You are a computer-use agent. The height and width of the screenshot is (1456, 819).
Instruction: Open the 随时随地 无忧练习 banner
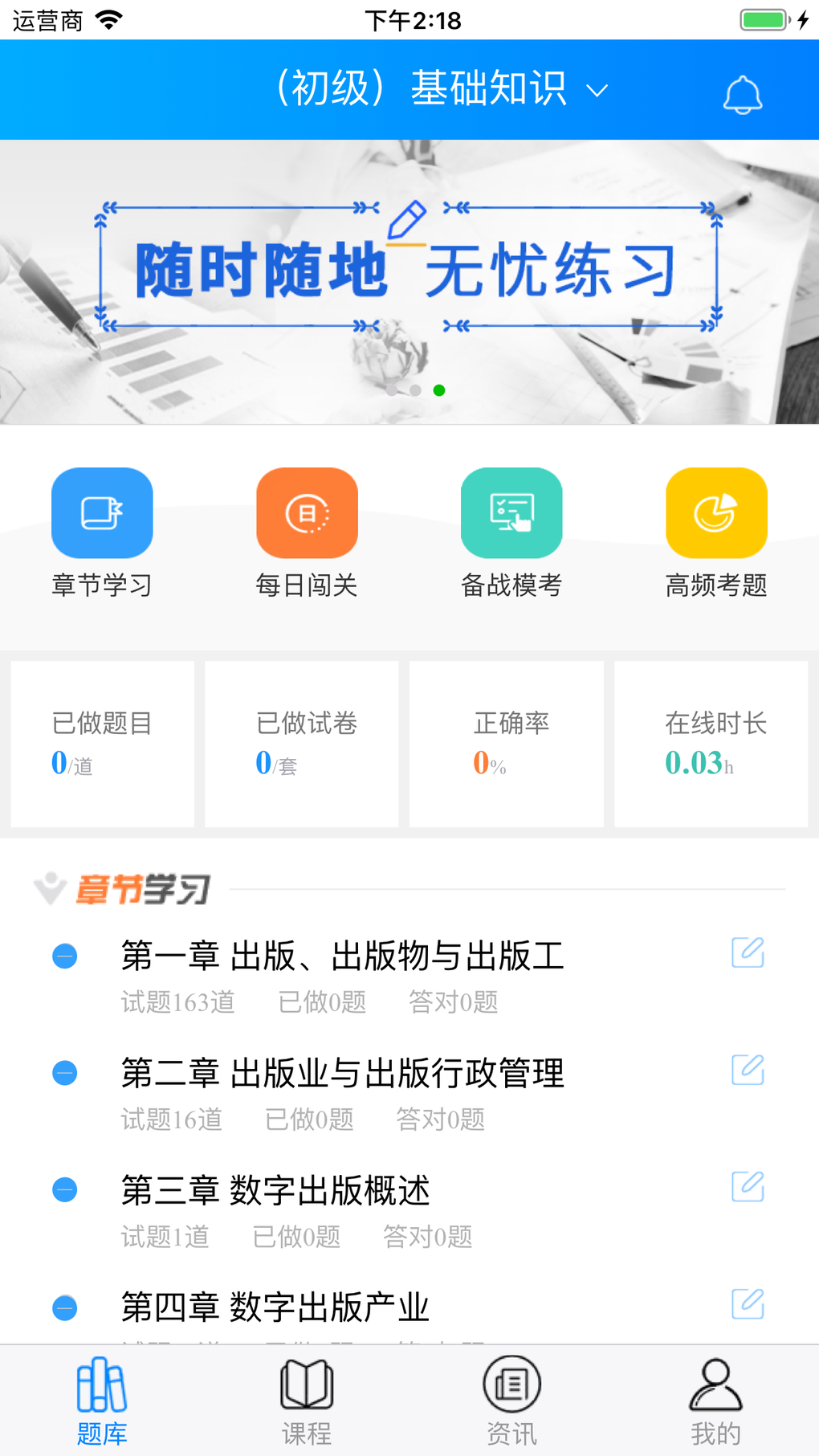click(409, 281)
